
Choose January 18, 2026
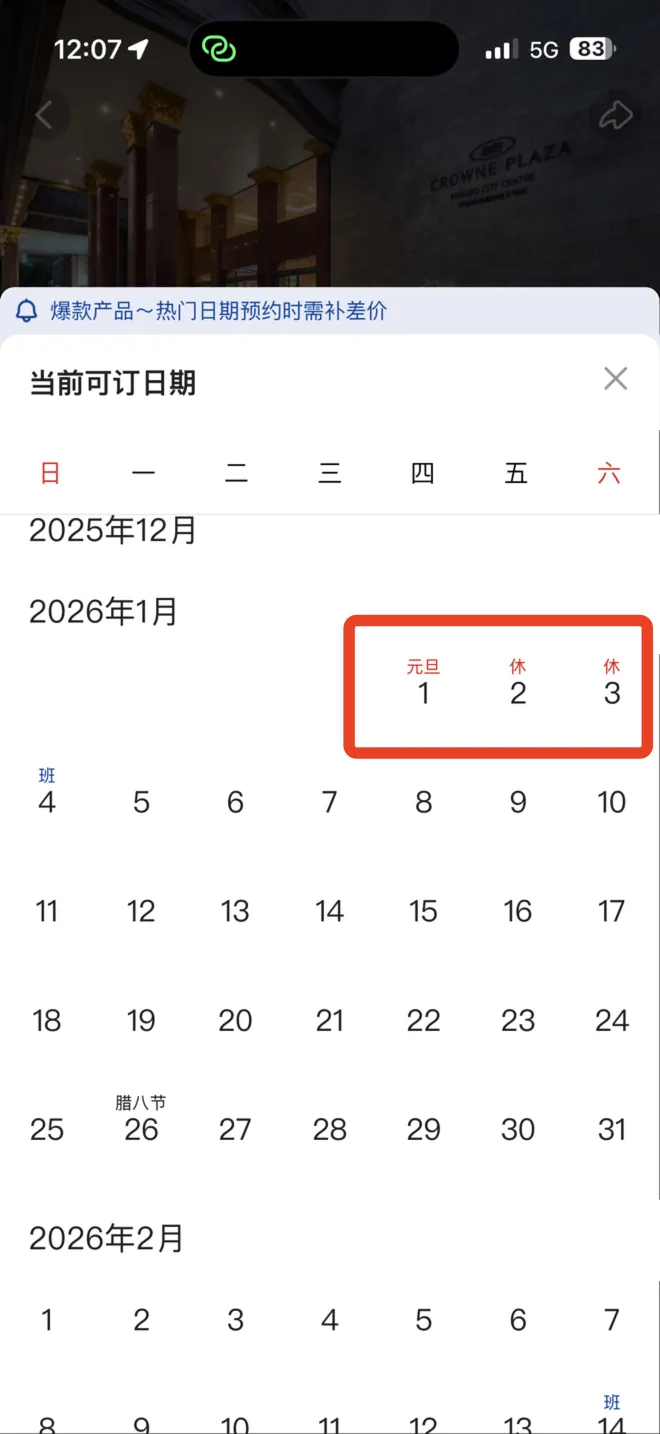(47, 1020)
